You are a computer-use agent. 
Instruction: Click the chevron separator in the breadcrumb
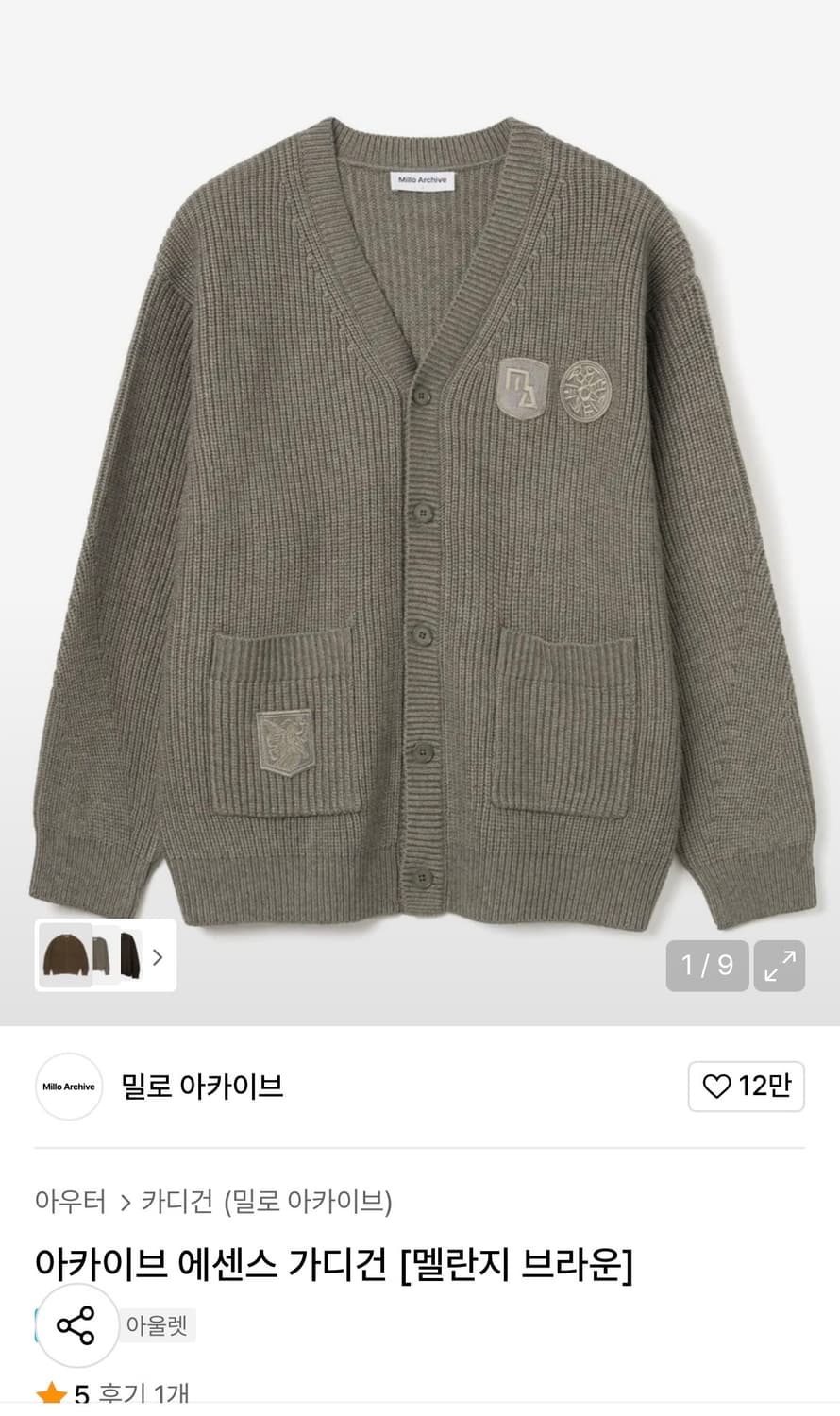click(124, 1201)
